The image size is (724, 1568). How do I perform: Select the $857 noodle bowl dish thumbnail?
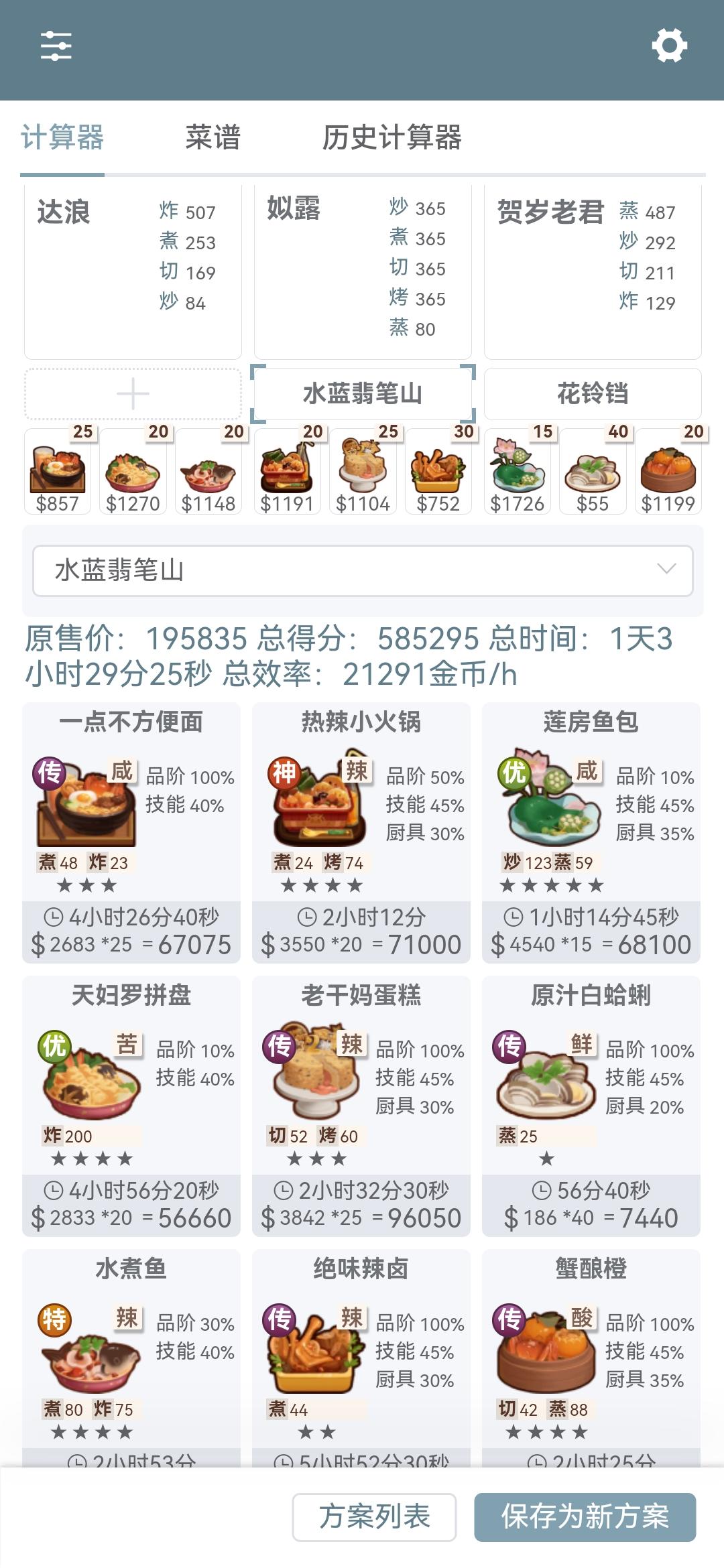[x=57, y=469]
